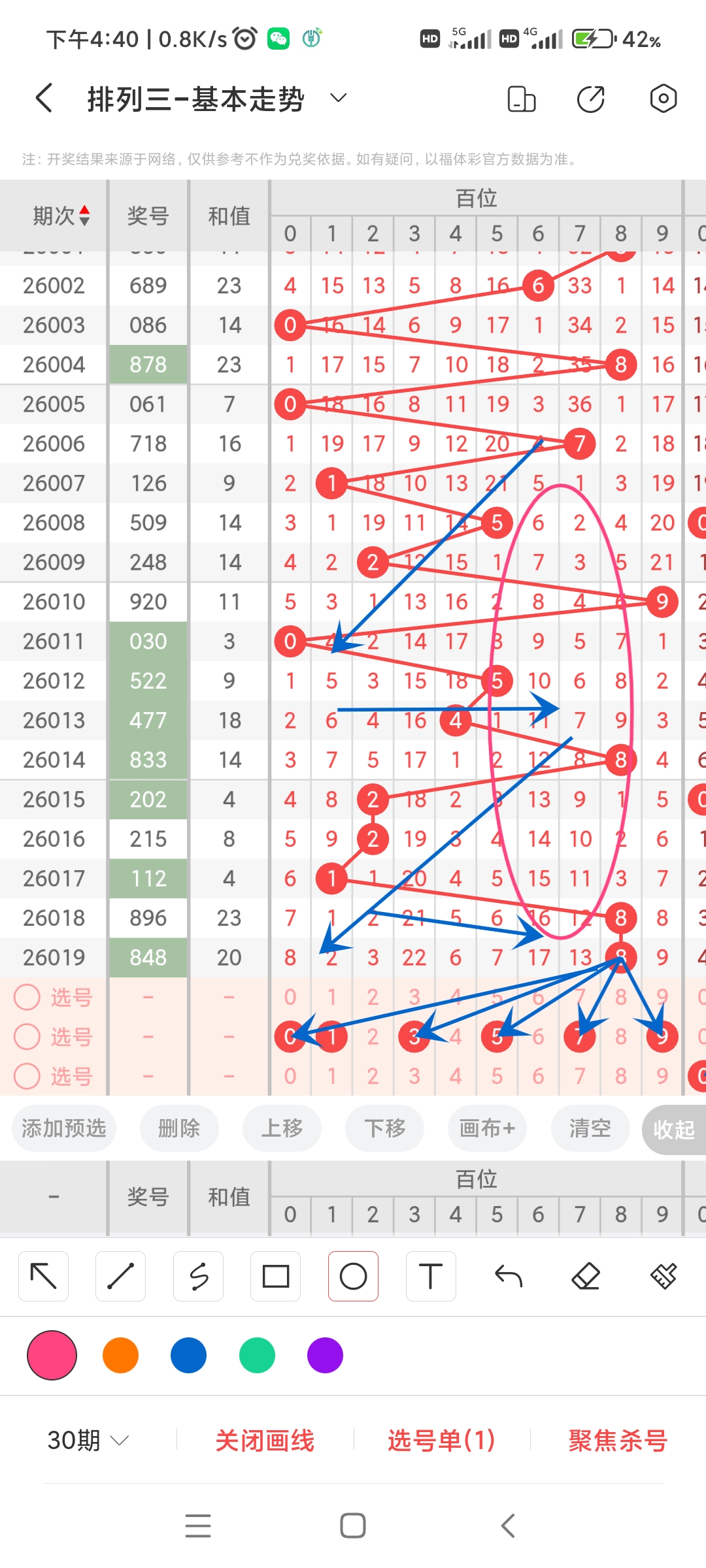Screen dimensions: 706x1568
Task: Expand the canvas with 画布+
Action: [x=487, y=1128]
